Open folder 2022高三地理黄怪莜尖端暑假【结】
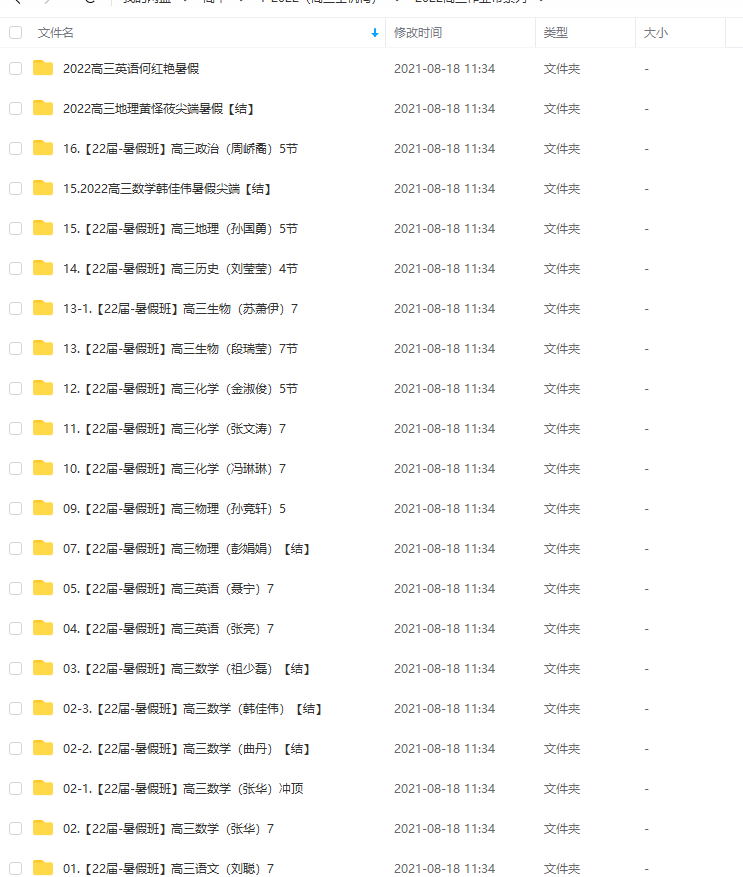This screenshot has height=877, width=743. (159, 109)
